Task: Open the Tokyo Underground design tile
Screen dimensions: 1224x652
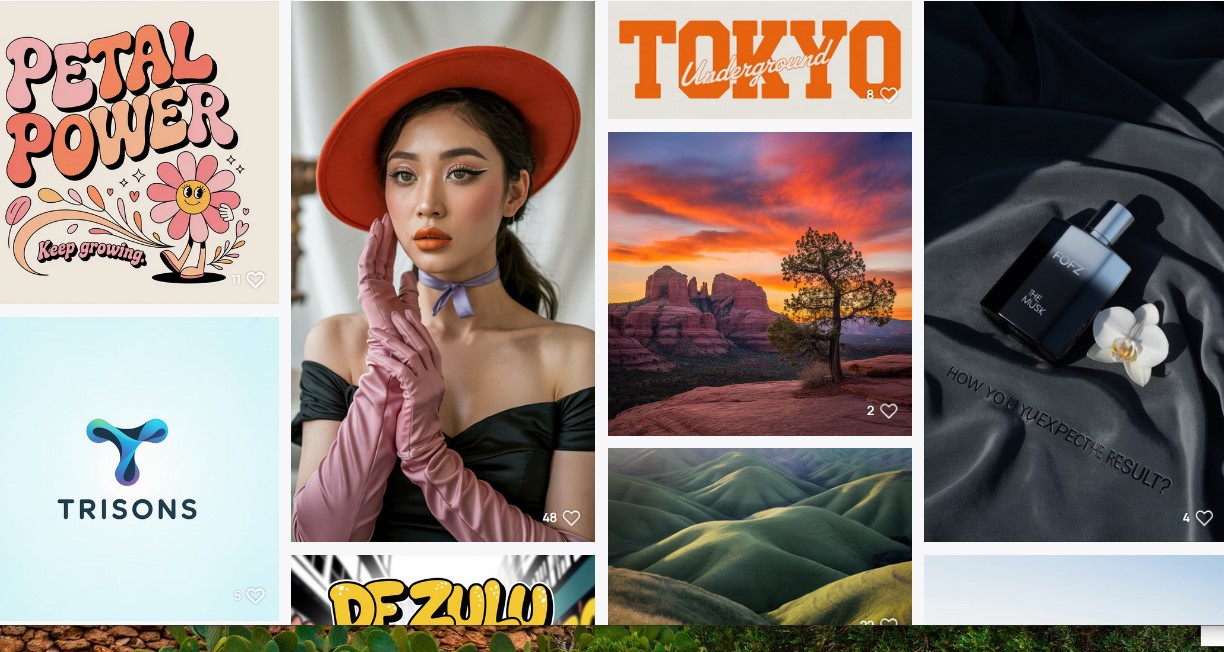Action: [759, 58]
